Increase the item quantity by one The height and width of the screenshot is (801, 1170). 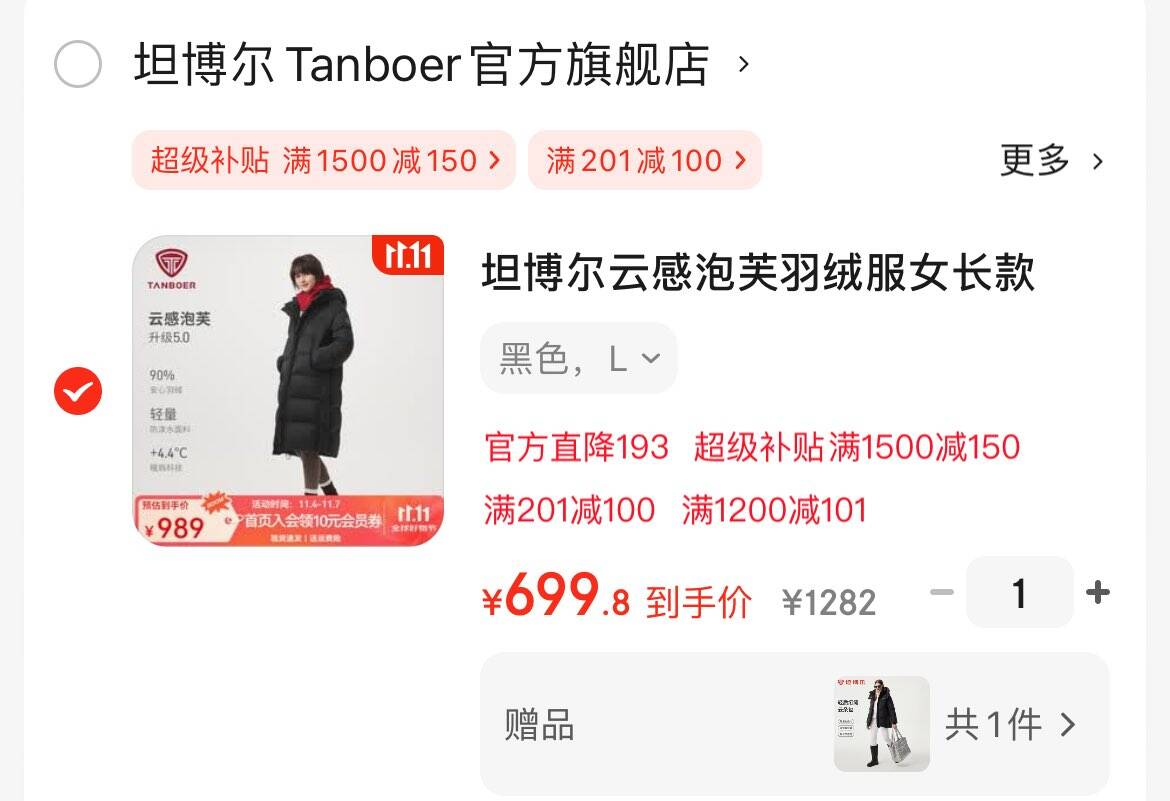coord(1097,593)
